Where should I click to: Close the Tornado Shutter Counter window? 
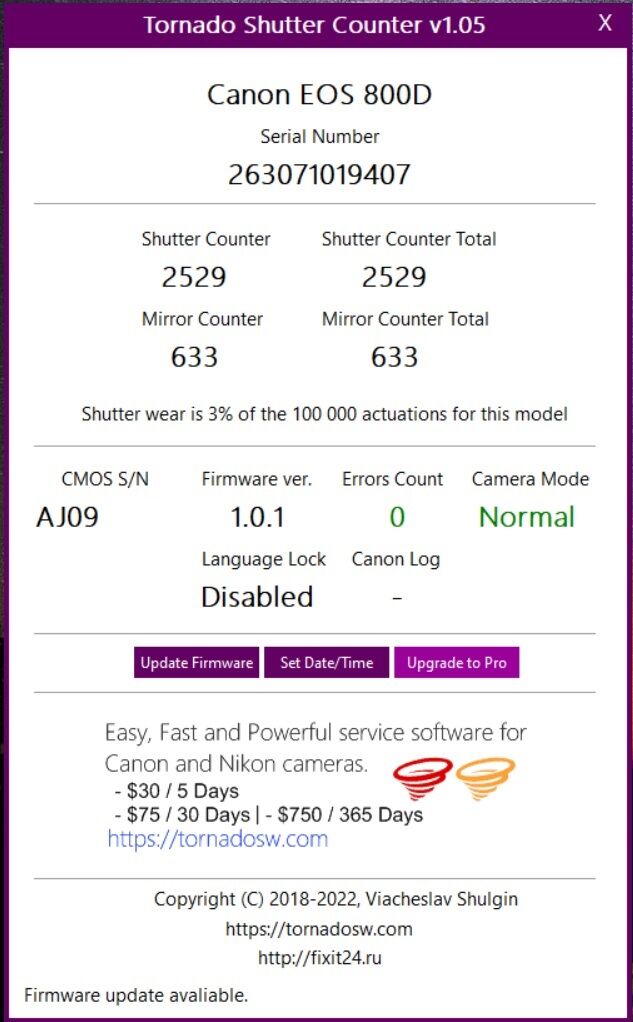pyautogui.click(x=605, y=23)
